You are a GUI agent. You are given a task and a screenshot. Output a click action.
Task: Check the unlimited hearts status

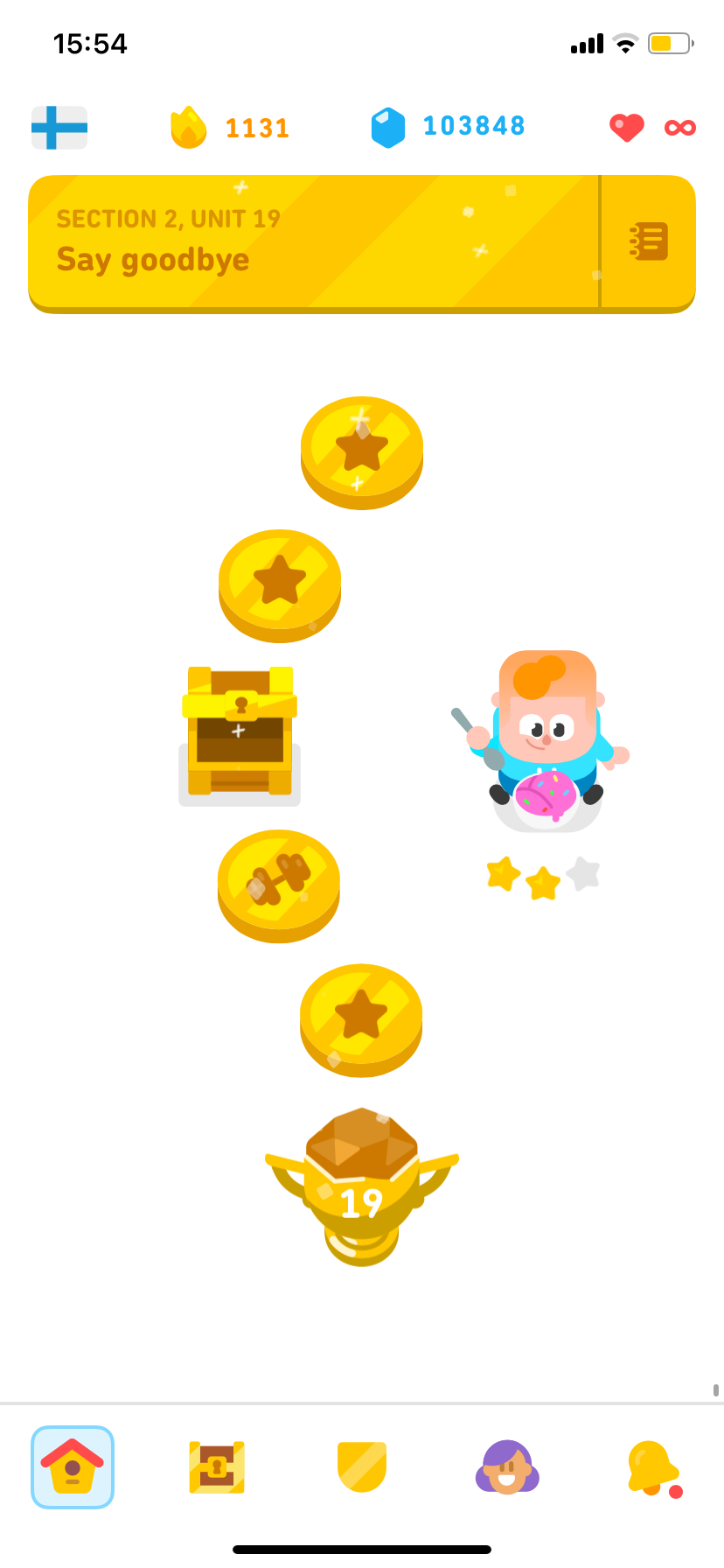coord(653,128)
